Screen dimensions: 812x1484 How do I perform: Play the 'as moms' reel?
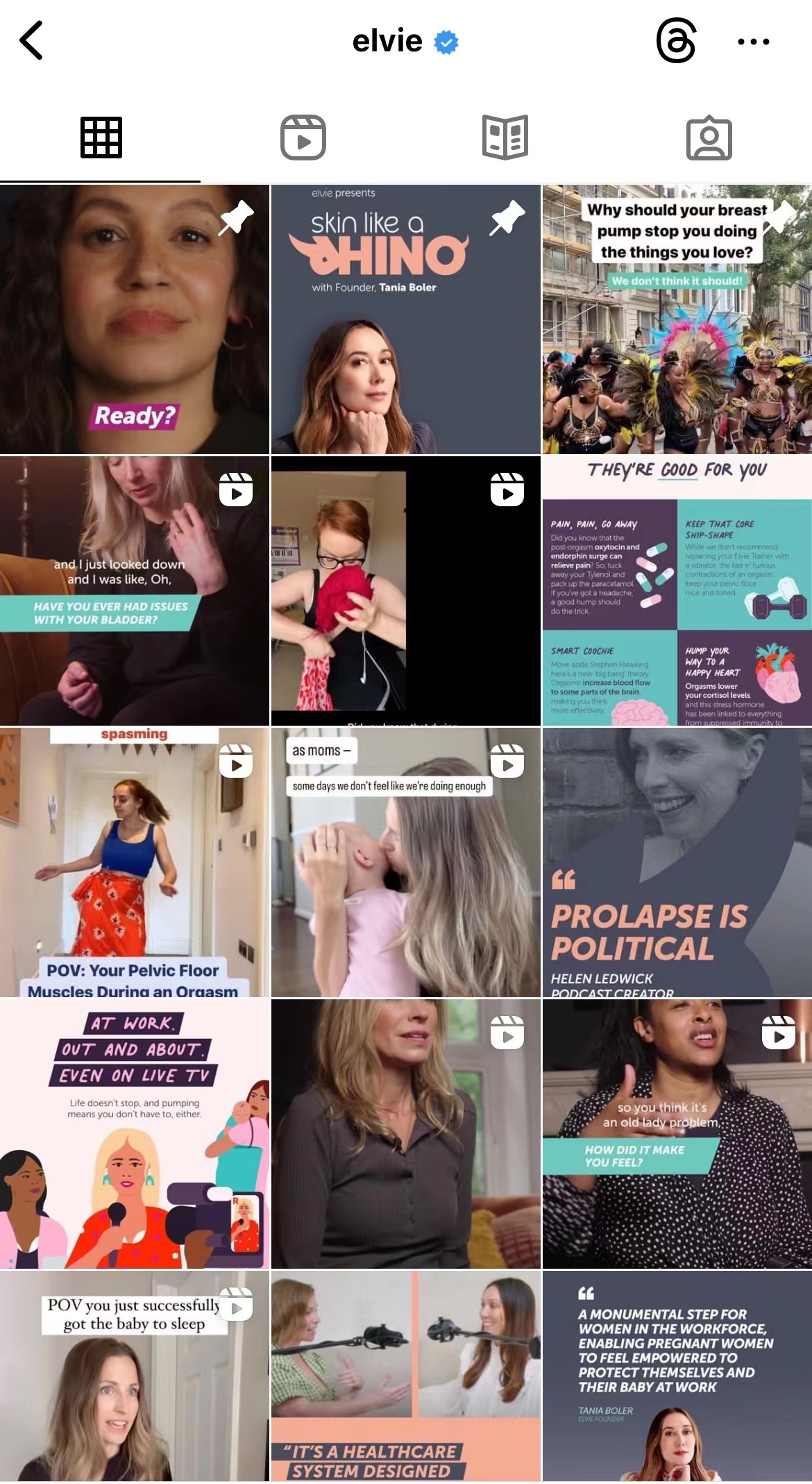405,862
